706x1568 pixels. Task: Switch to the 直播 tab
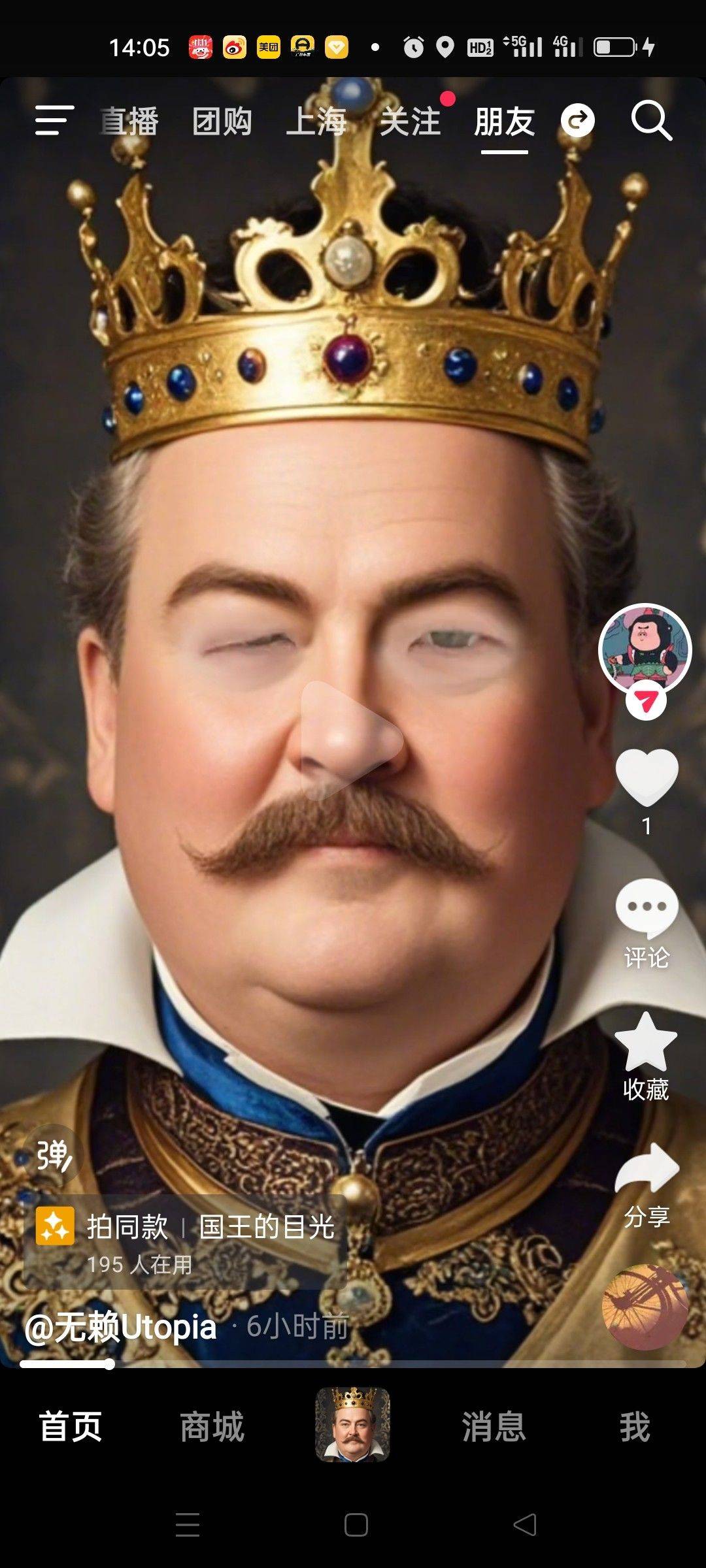coord(129,122)
